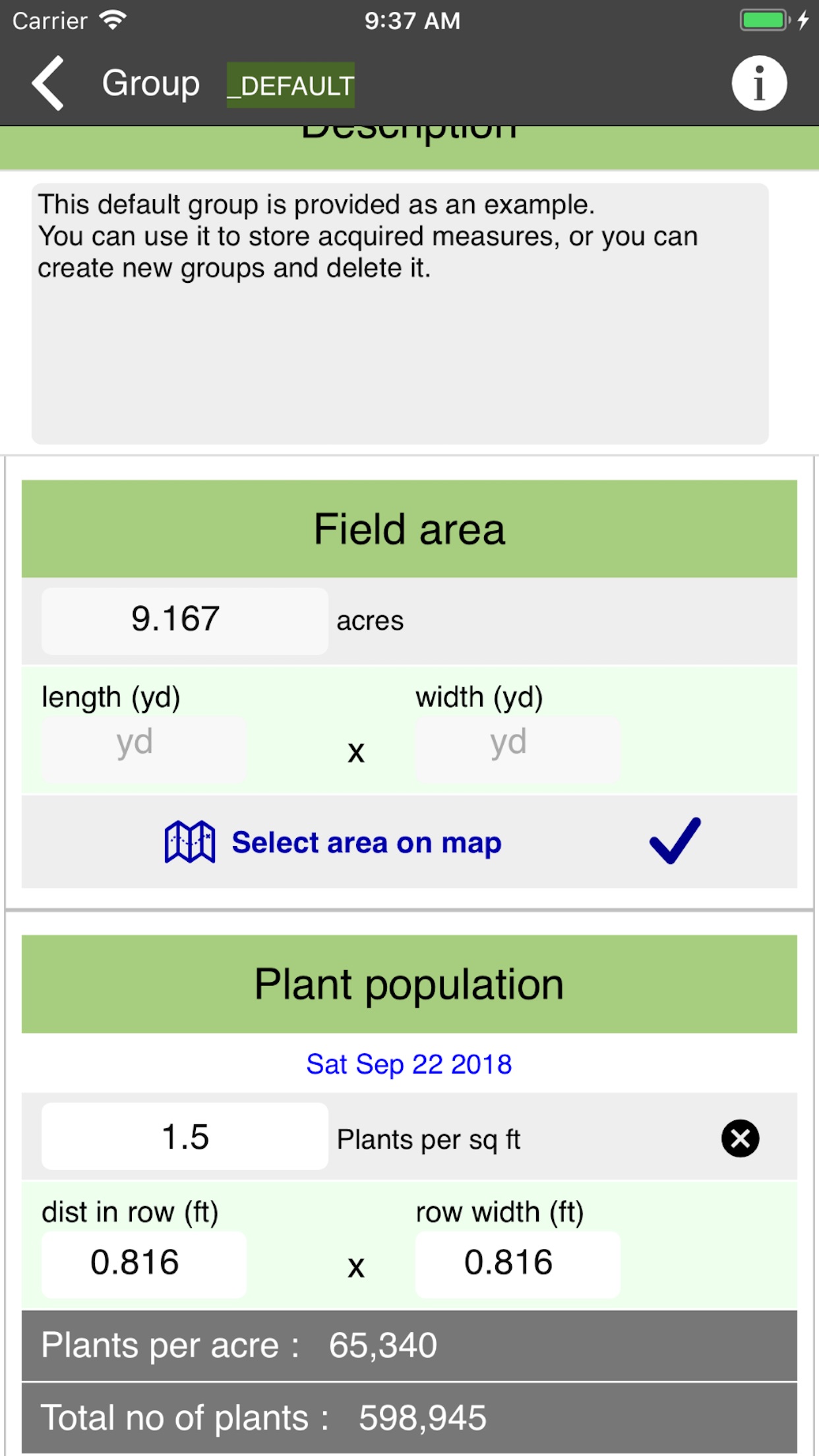Tap the battery indicator in status bar
The height and width of the screenshot is (1456, 819).
click(x=764, y=20)
